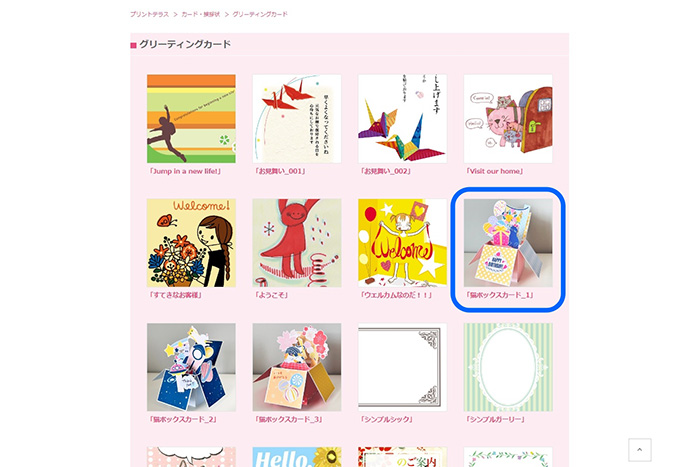Open the 猫ボックスカード_1 template

pyautogui.click(x=508, y=242)
